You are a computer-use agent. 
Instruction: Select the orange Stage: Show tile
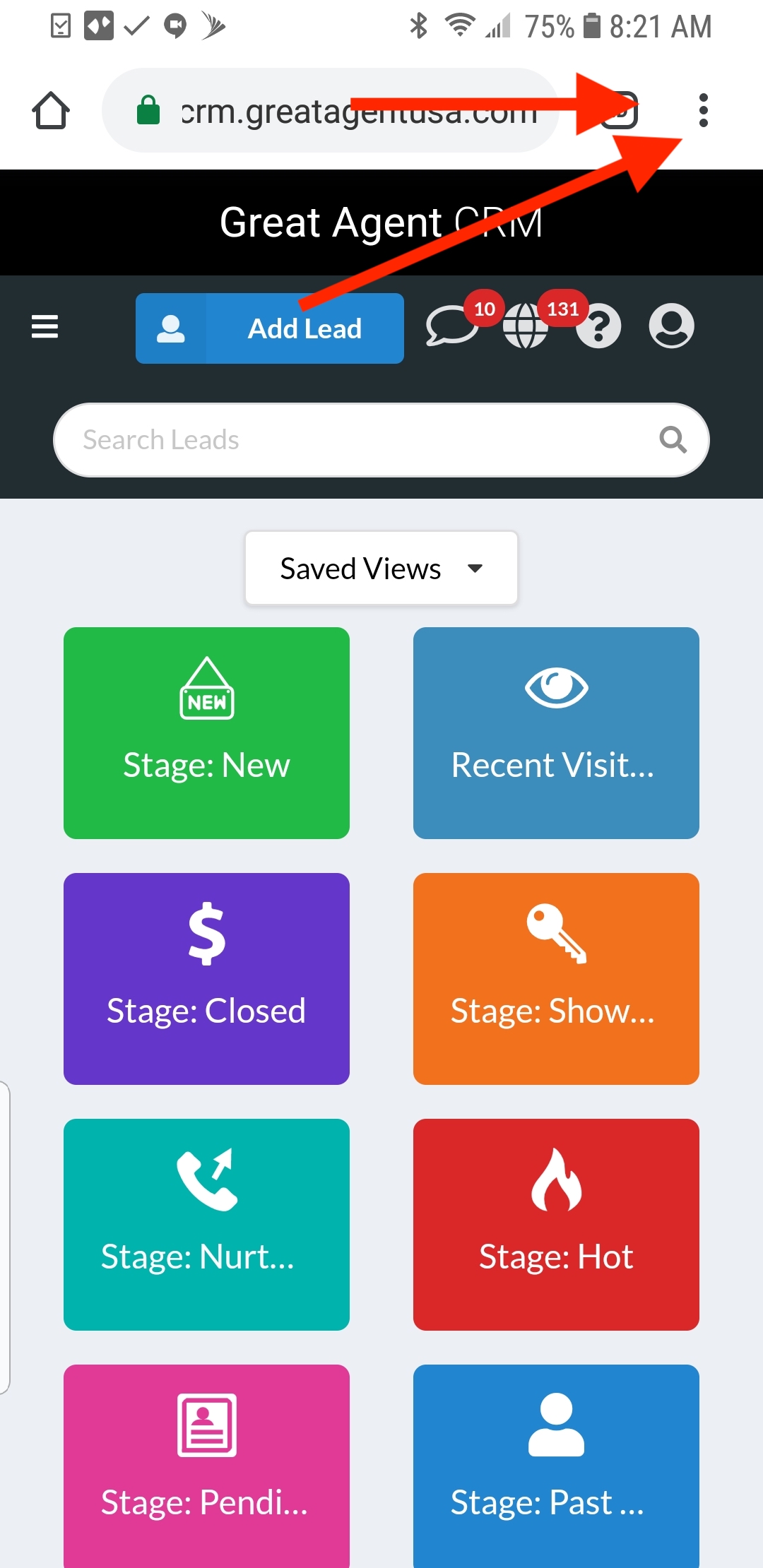click(556, 979)
